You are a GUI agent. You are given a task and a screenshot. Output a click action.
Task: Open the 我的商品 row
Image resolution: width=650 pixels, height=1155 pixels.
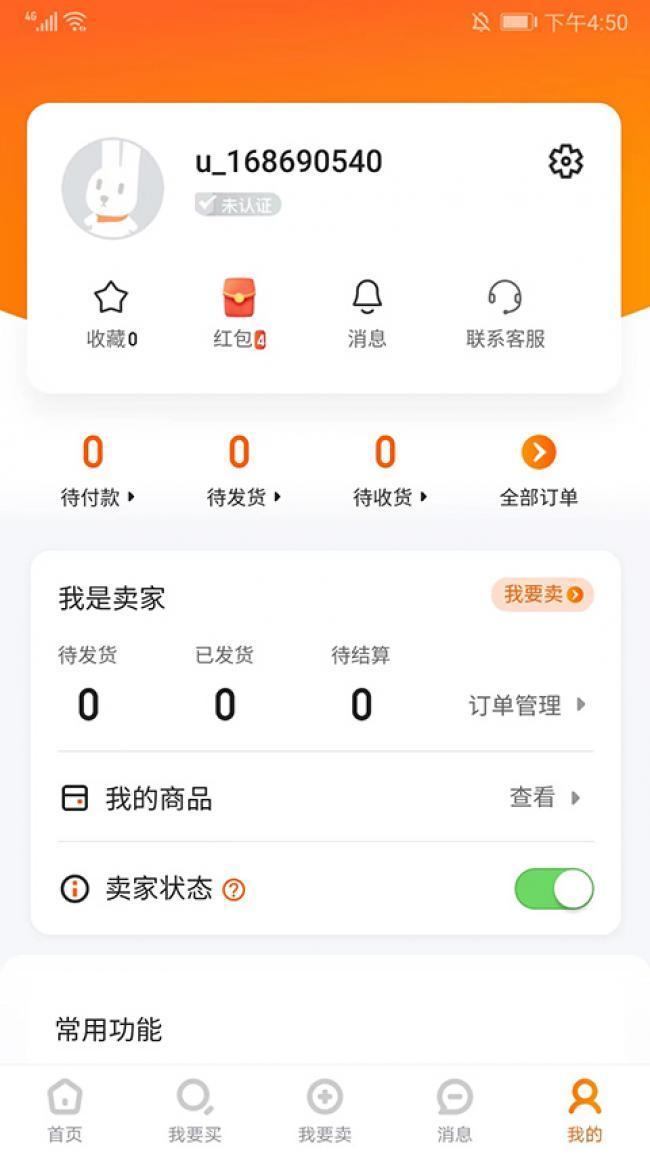click(325, 798)
